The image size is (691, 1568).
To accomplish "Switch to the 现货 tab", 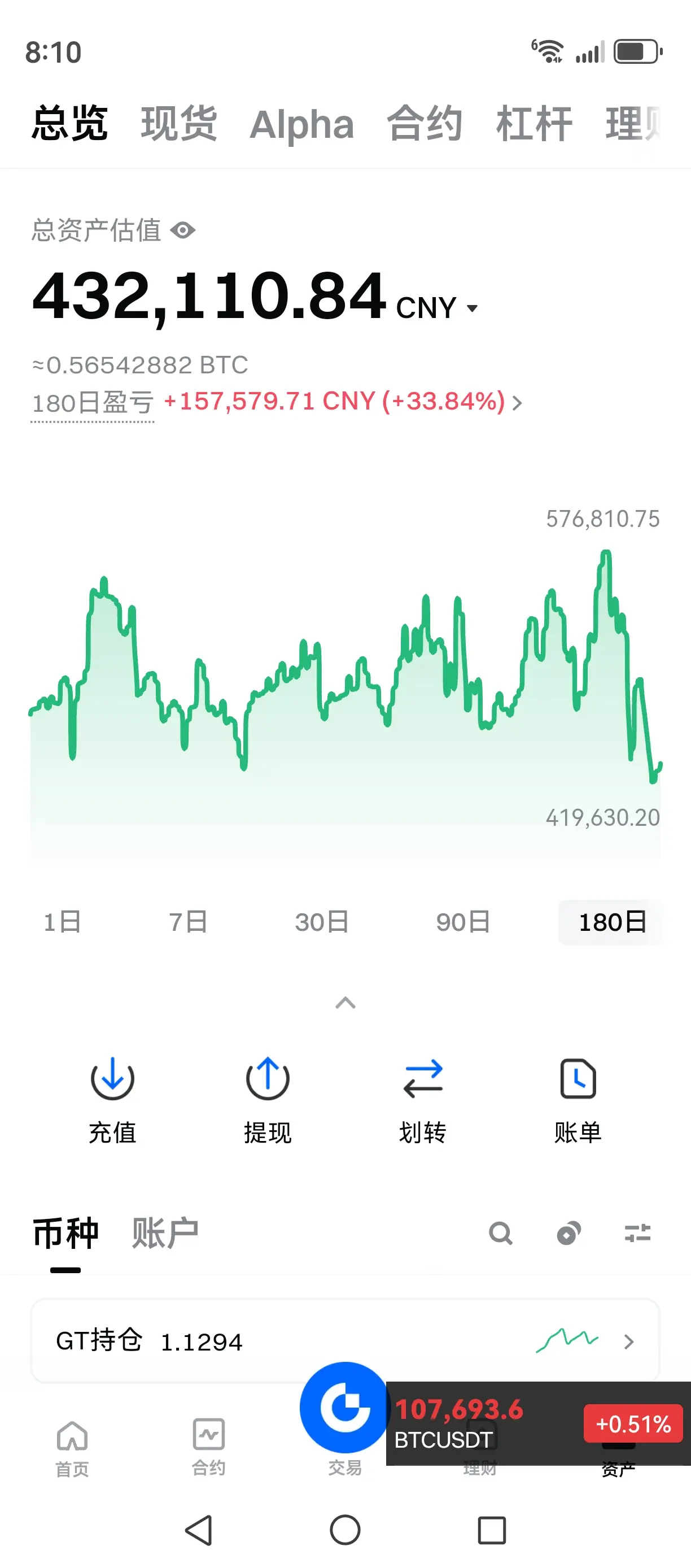I will click(x=178, y=124).
